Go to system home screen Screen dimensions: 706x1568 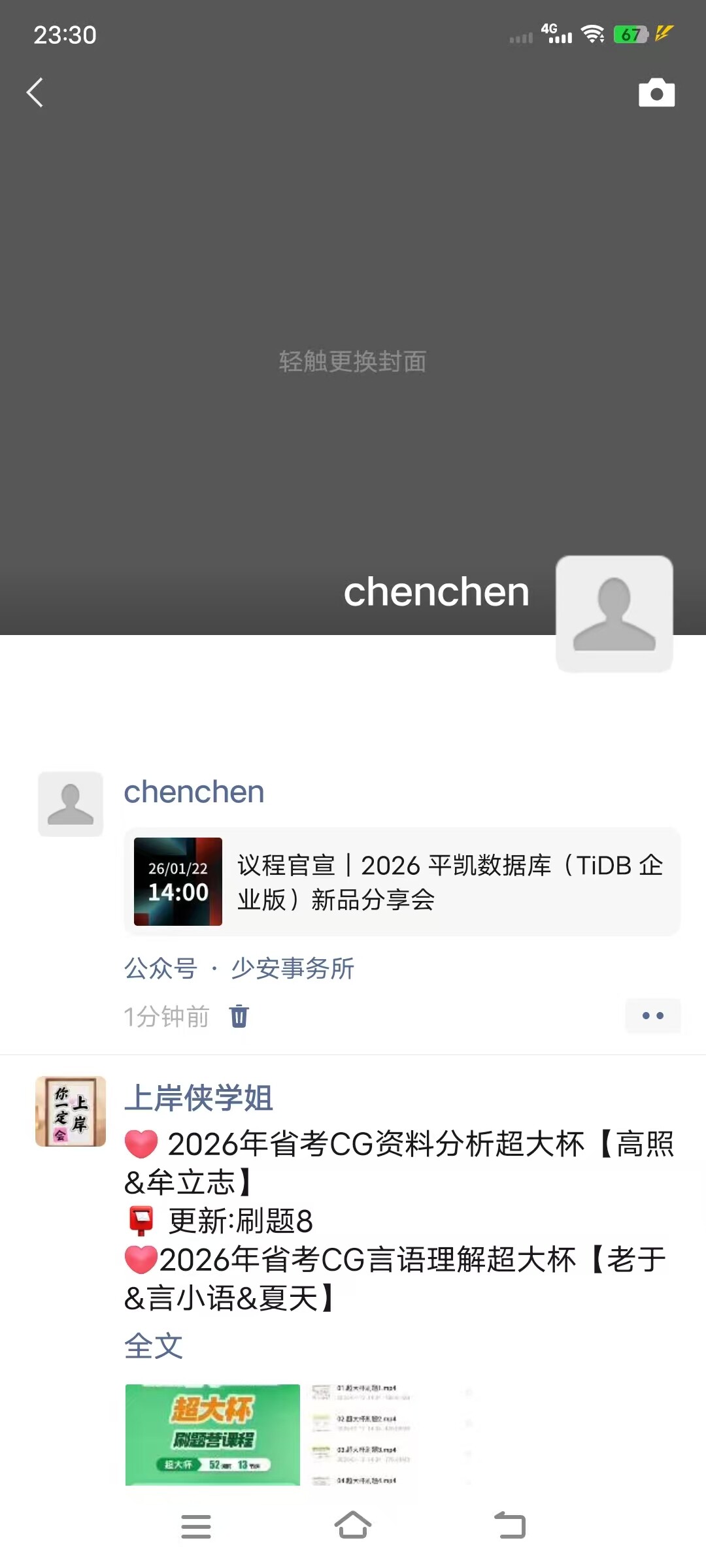(x=352, y=1526)
